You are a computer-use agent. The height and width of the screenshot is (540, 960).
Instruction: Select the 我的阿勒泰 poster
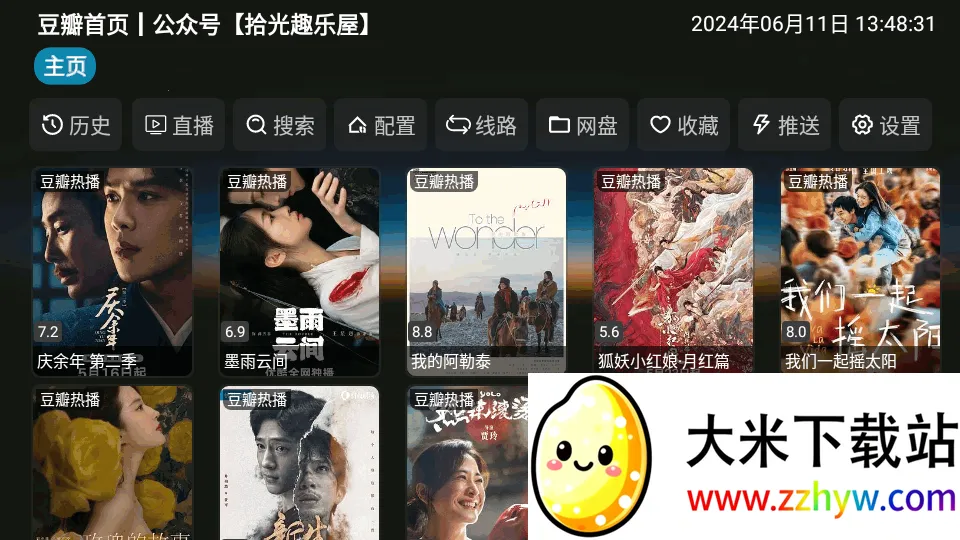[x=486, y=271]
